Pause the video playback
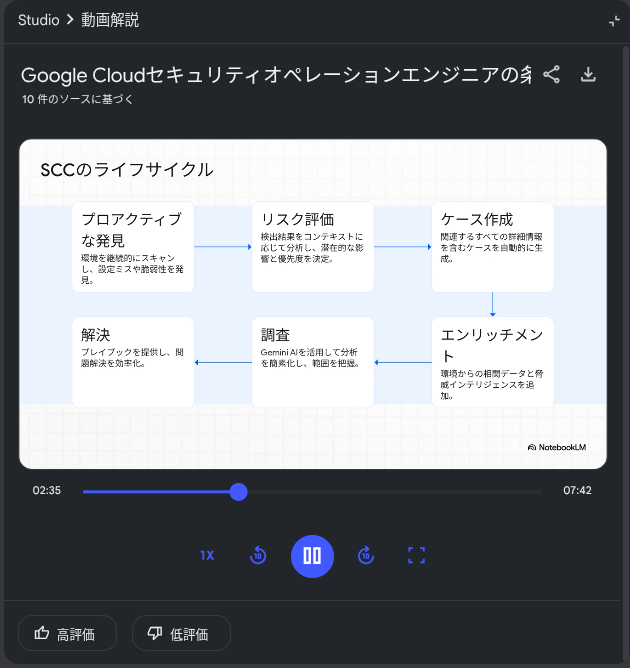This screenshot has height=668, width=630. [312, 556]
